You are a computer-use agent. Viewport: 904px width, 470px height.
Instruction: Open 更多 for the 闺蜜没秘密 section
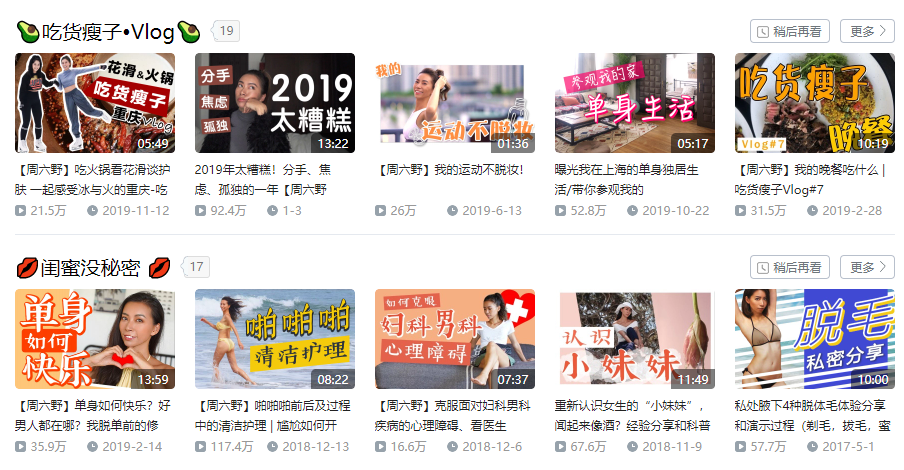pos(867,267)
